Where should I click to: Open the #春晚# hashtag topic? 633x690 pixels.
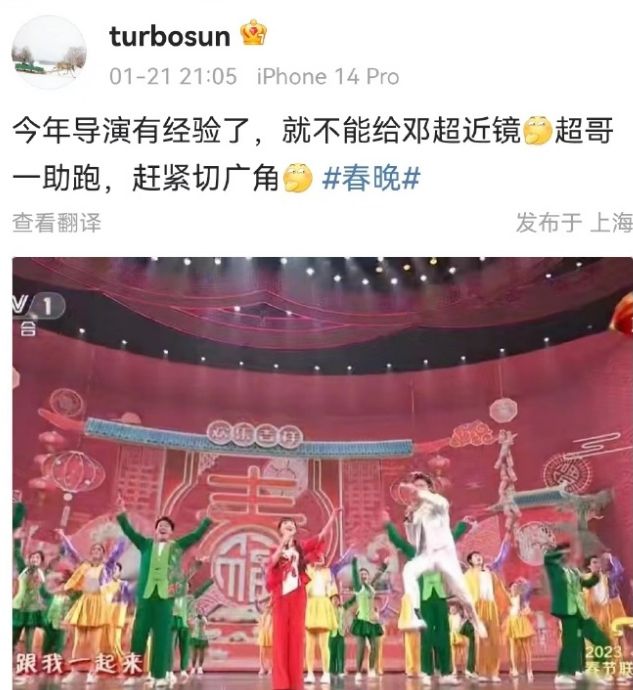click(x=371, y=178)
